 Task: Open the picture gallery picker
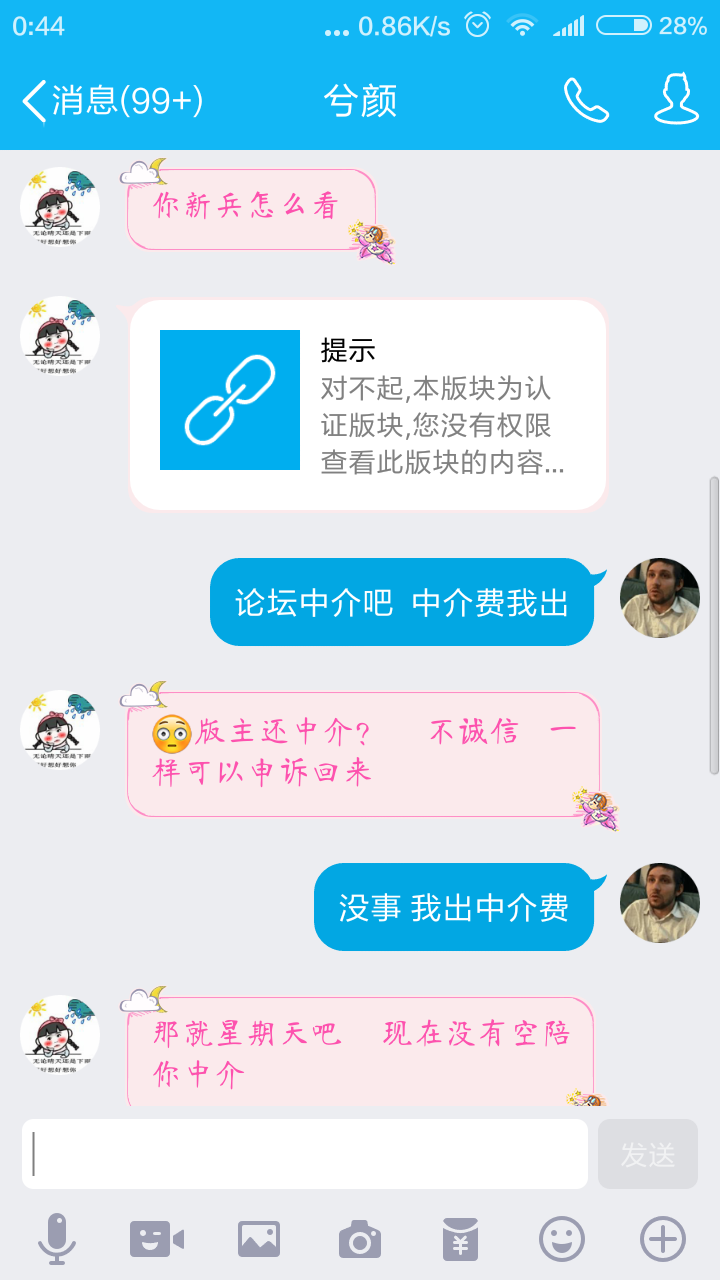coord(259,1240)
